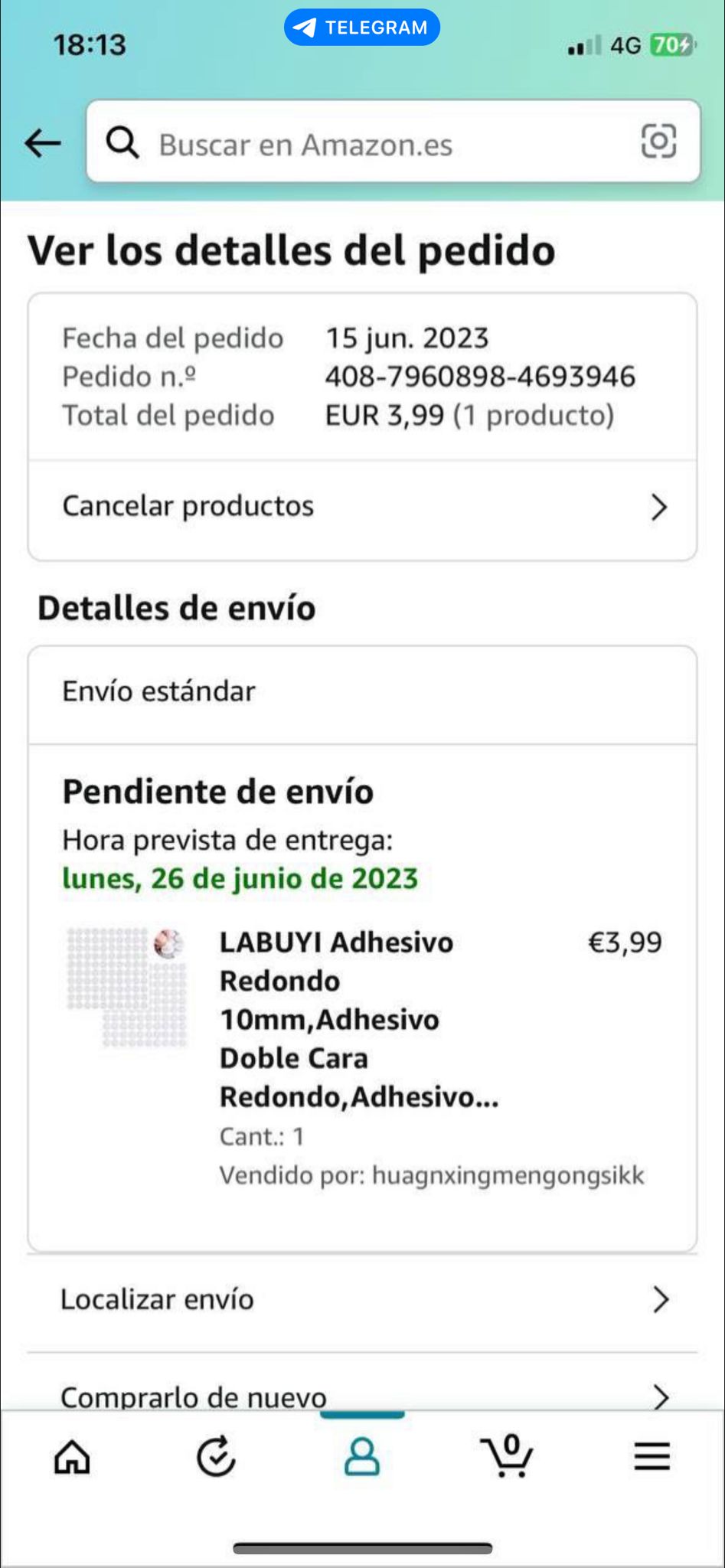Viewport: 725px width, 1568px height.
Task: Switch to the account profile tab
Action: pyautogui.click(x=361, y=1456)
